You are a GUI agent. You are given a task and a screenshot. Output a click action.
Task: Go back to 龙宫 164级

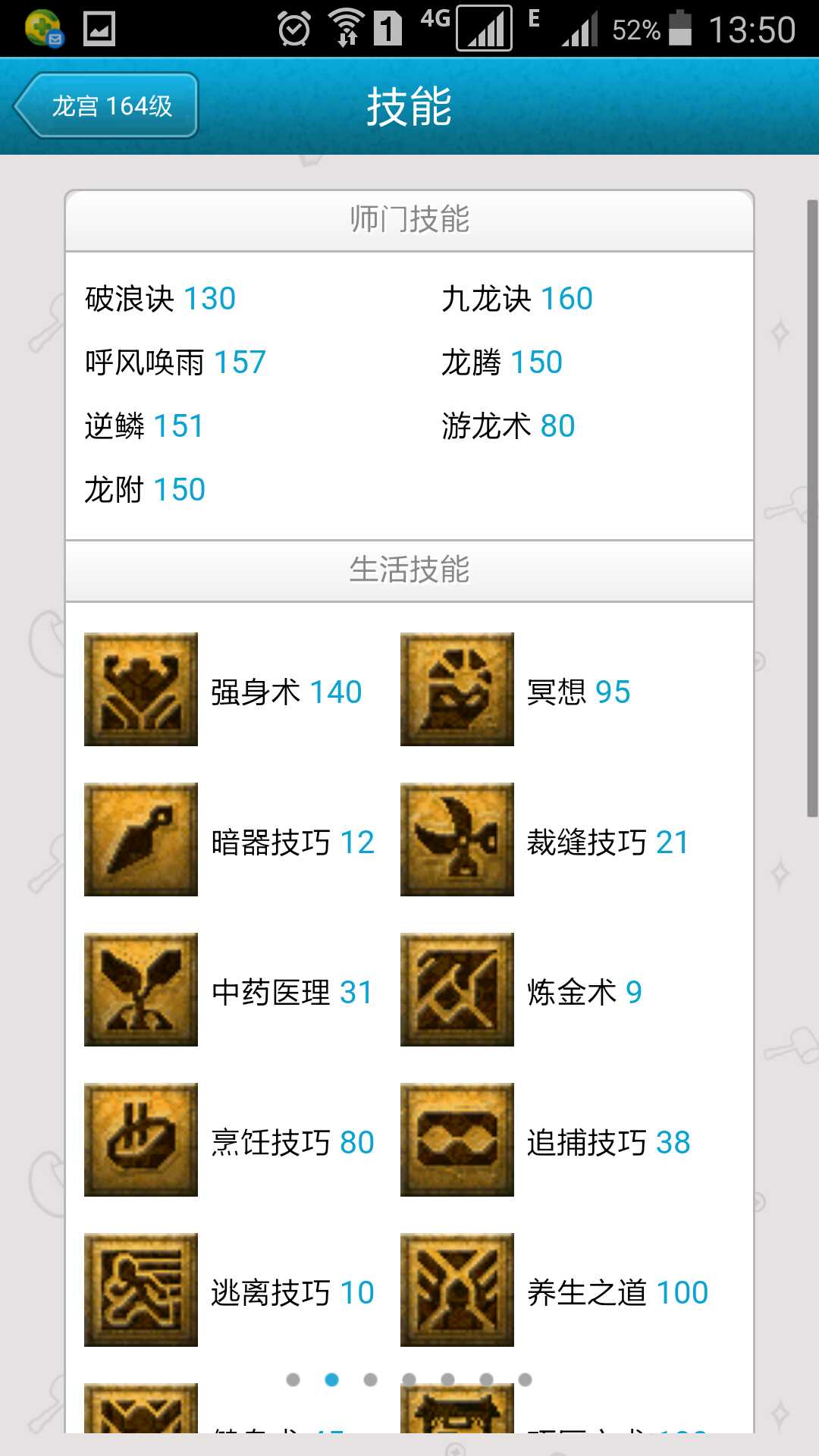[106, 105]
